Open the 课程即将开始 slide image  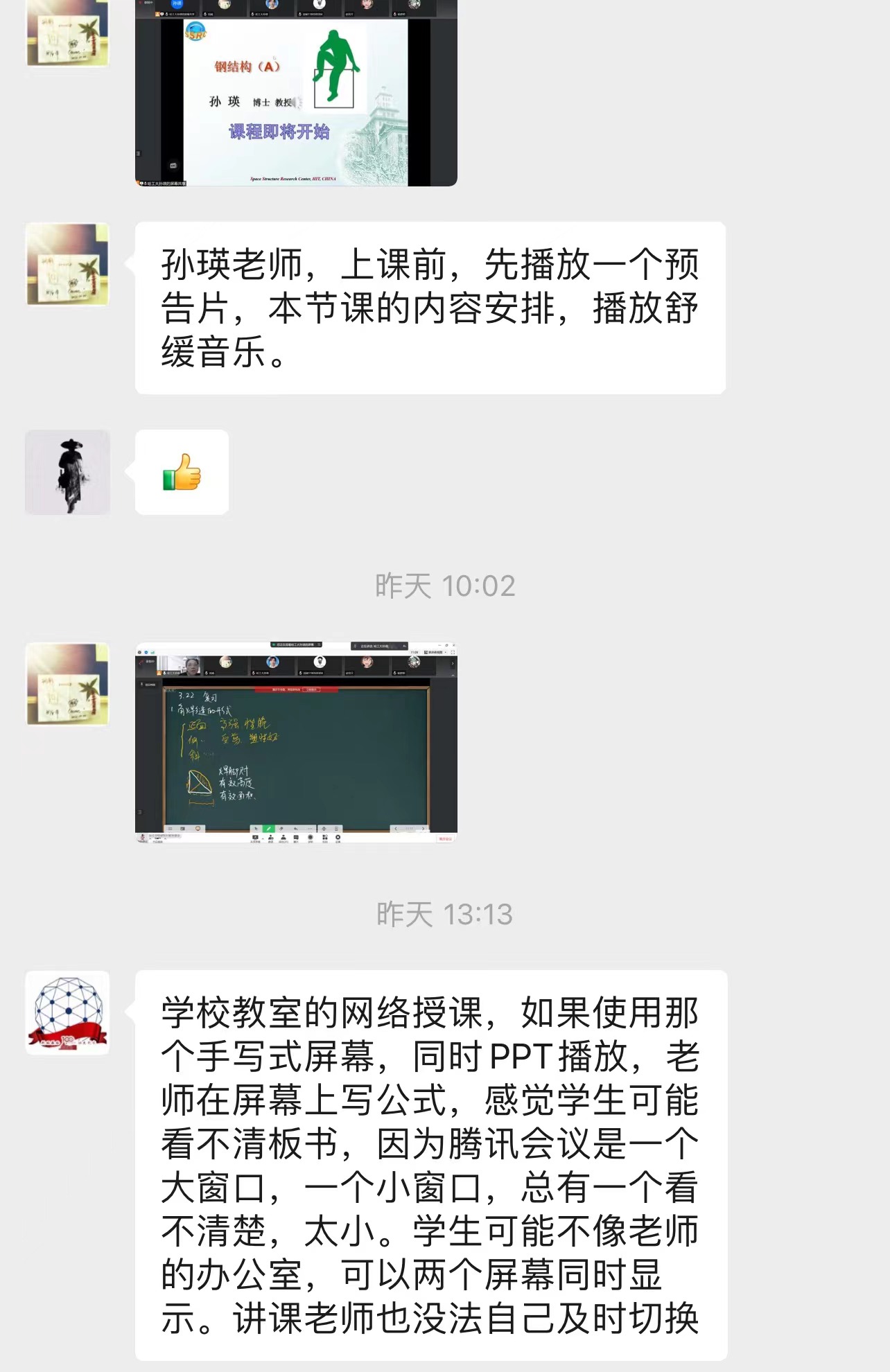pyautogui.click(x=296, y=94)
